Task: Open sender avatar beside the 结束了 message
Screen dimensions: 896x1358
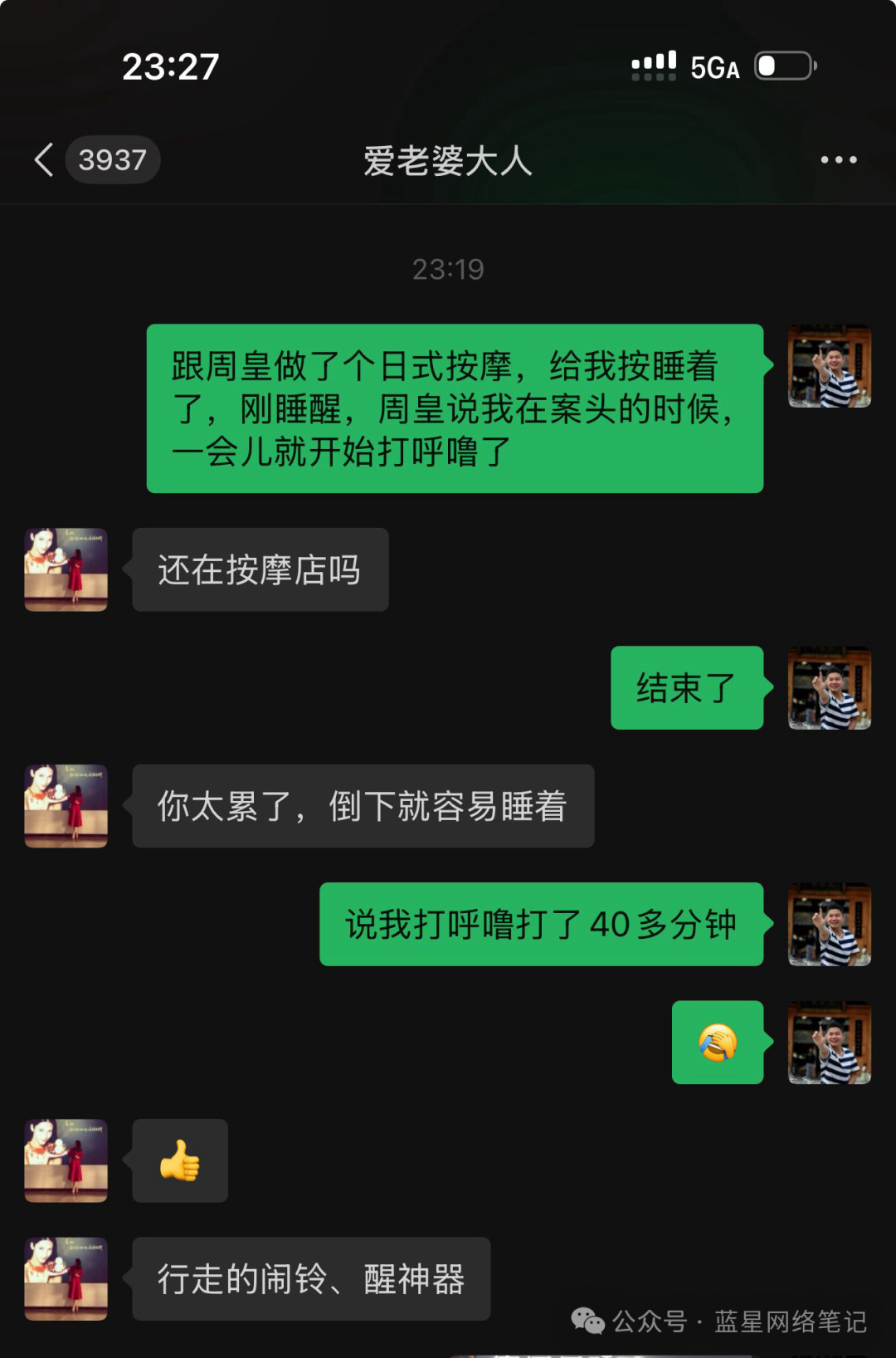Action: point(828,687)
